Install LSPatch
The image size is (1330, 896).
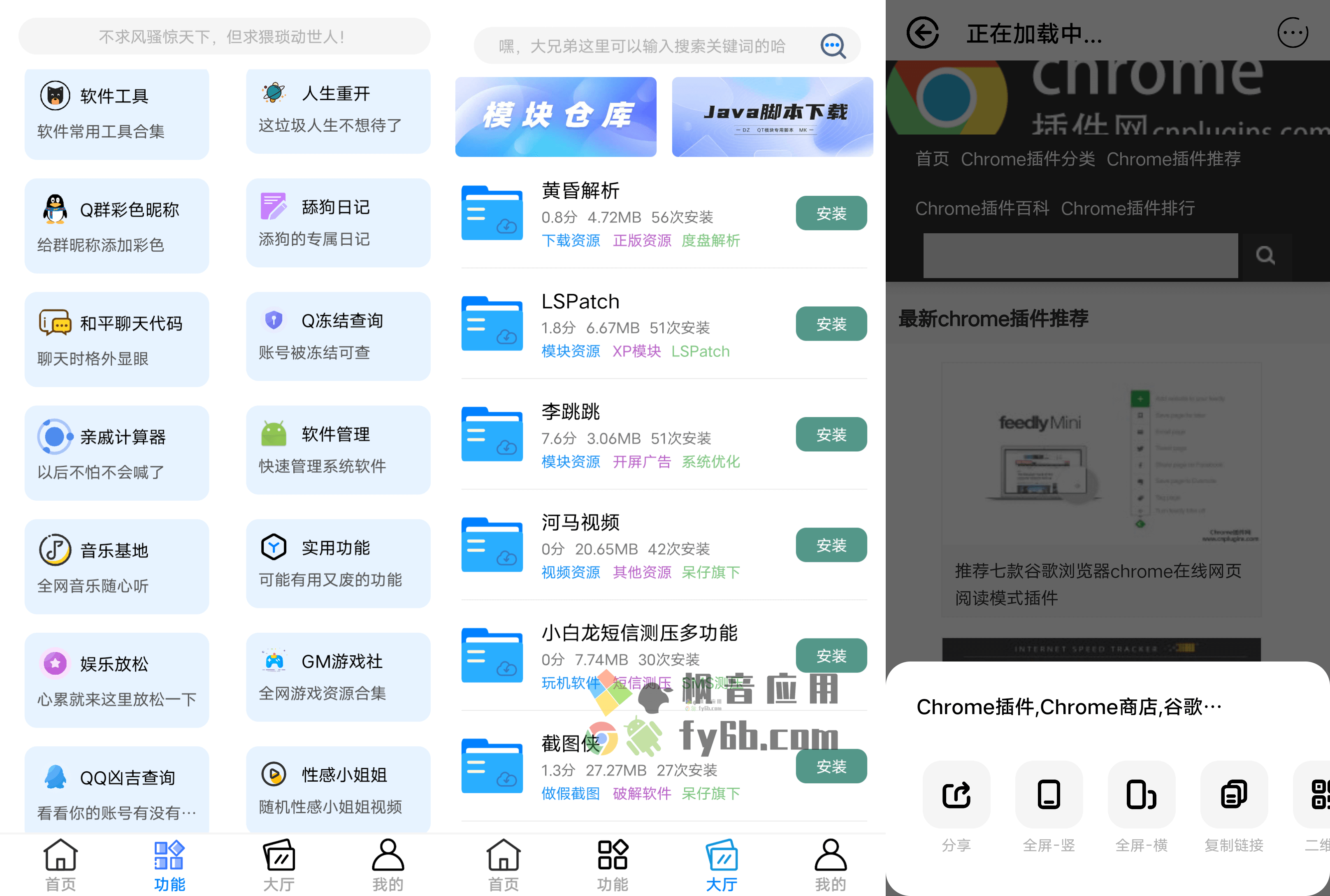tap(831, 324)
